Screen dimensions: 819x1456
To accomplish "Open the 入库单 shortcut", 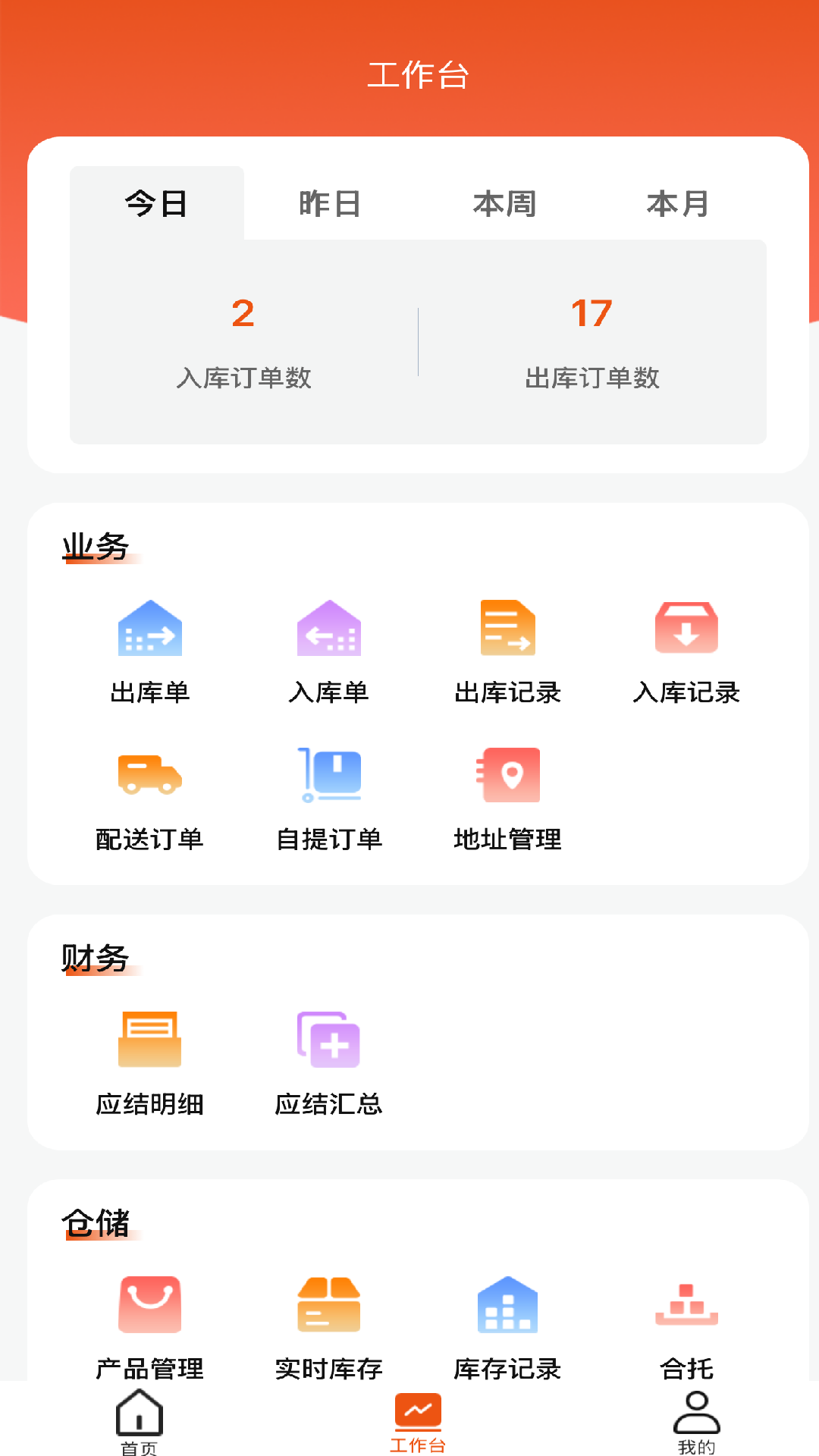I will 329,651.
